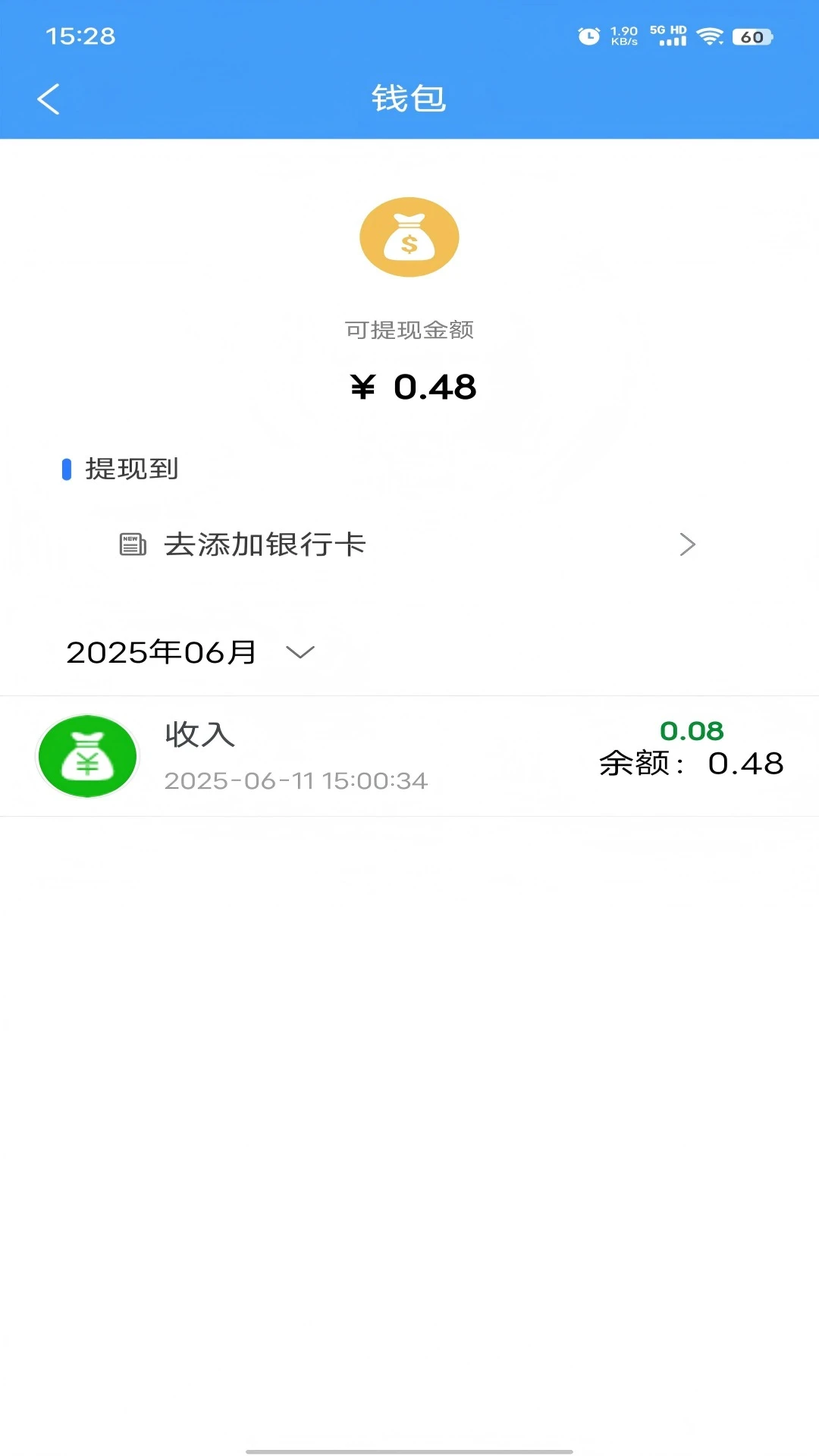Click the green income money bag icon
Viewport: 819px width, 1456px height.
point(86,756)
